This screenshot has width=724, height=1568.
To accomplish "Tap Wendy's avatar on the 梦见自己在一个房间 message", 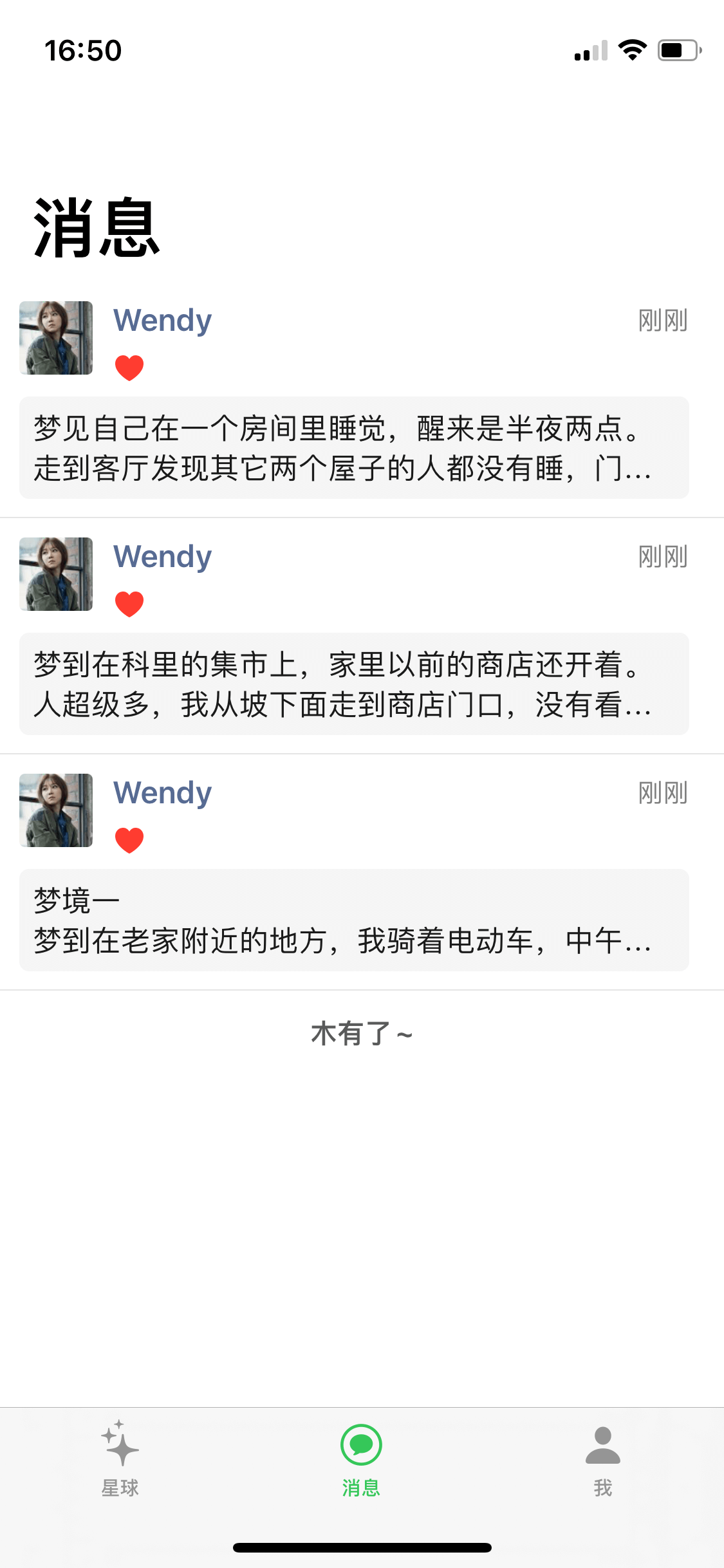I will pyautogui.click(x=56, y=338).
